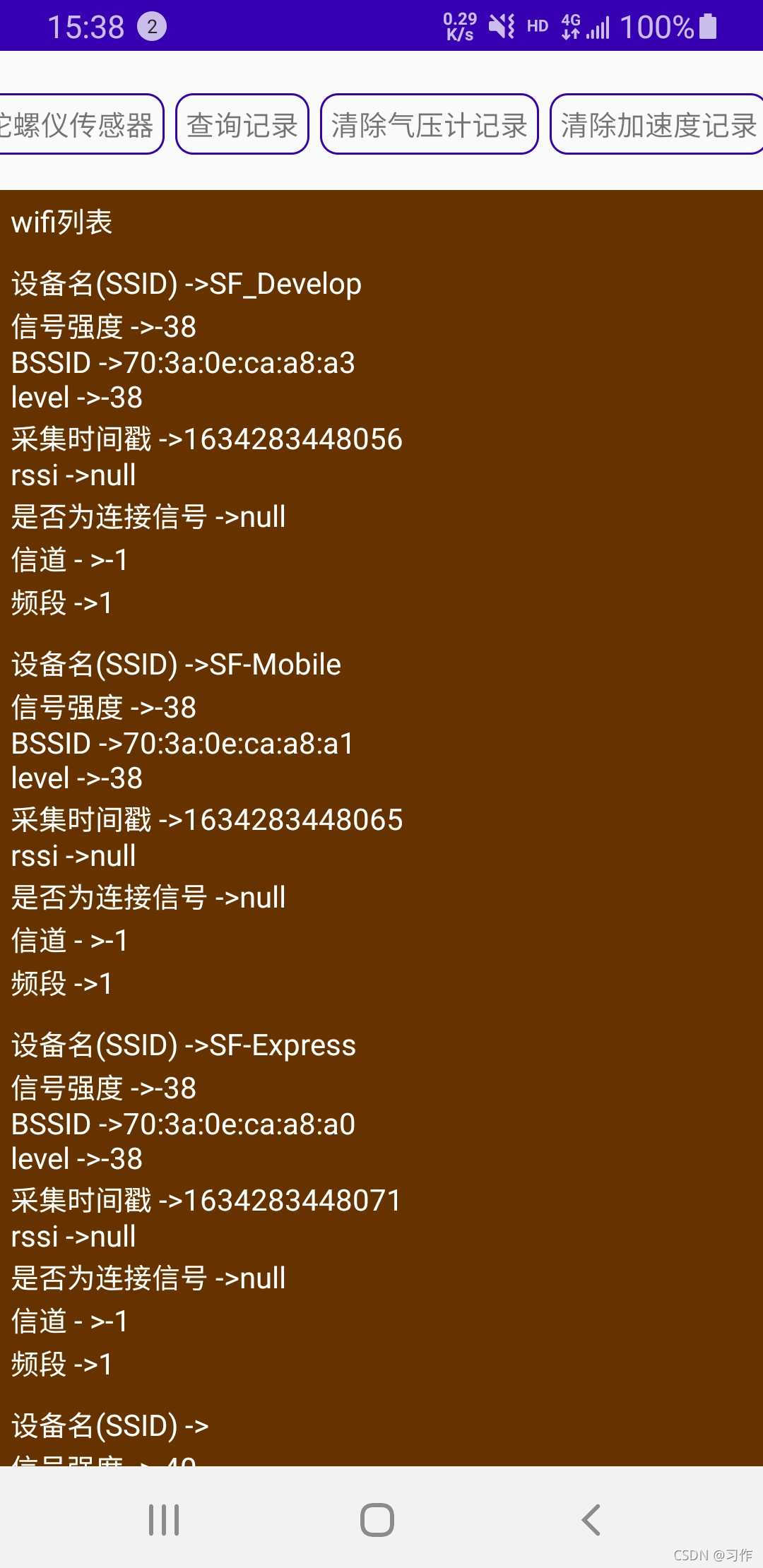Clear barometer records with 清除气压计记录
Screen dimensions: 763x1568
(429, 125)
